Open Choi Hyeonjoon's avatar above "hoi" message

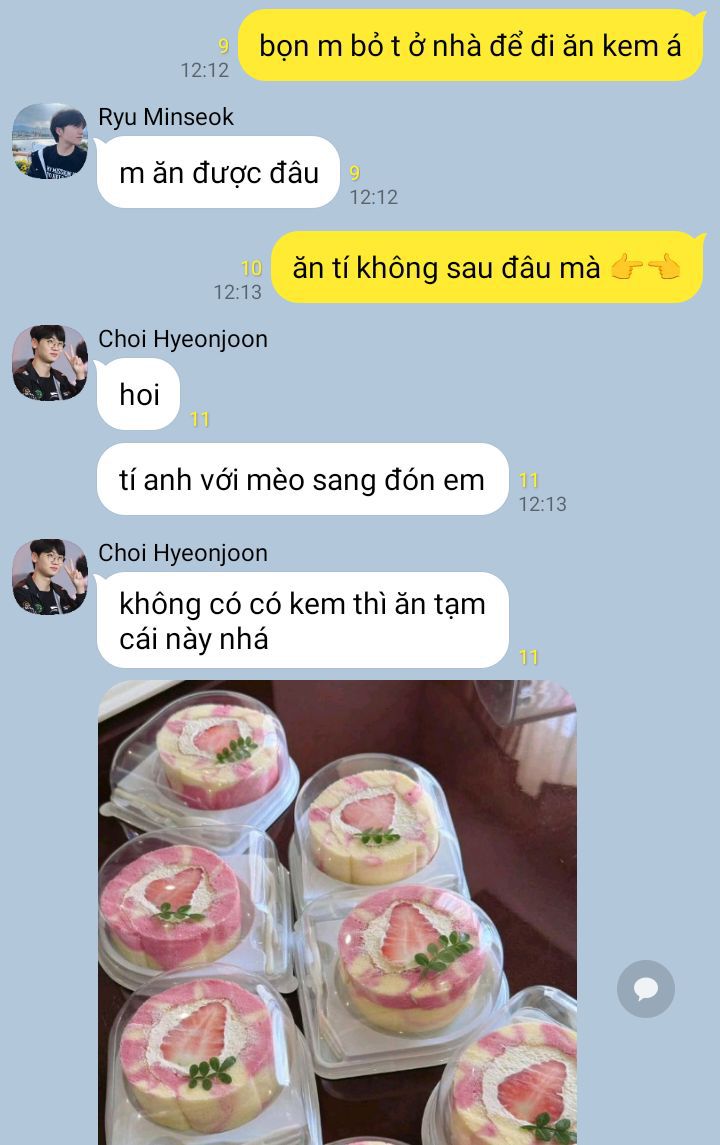point(50,363)
